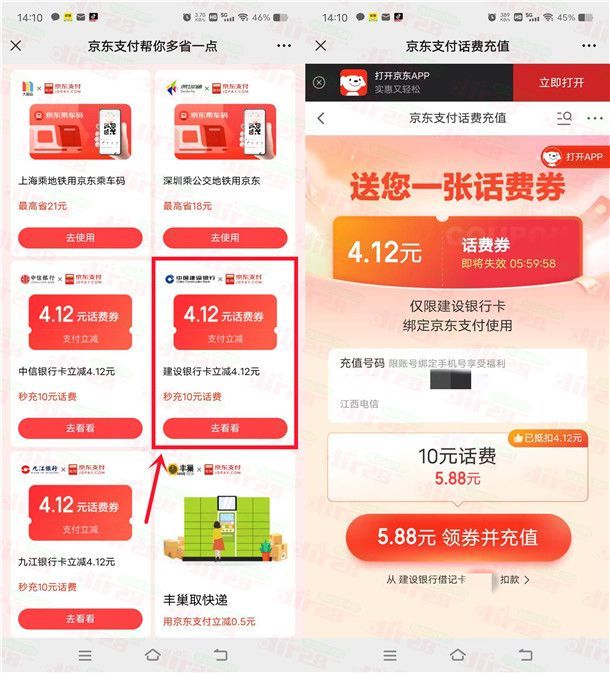Go back from the 京东支付话费充值 inner header
This screenshot has width=610, height=673.
(321, 119)
